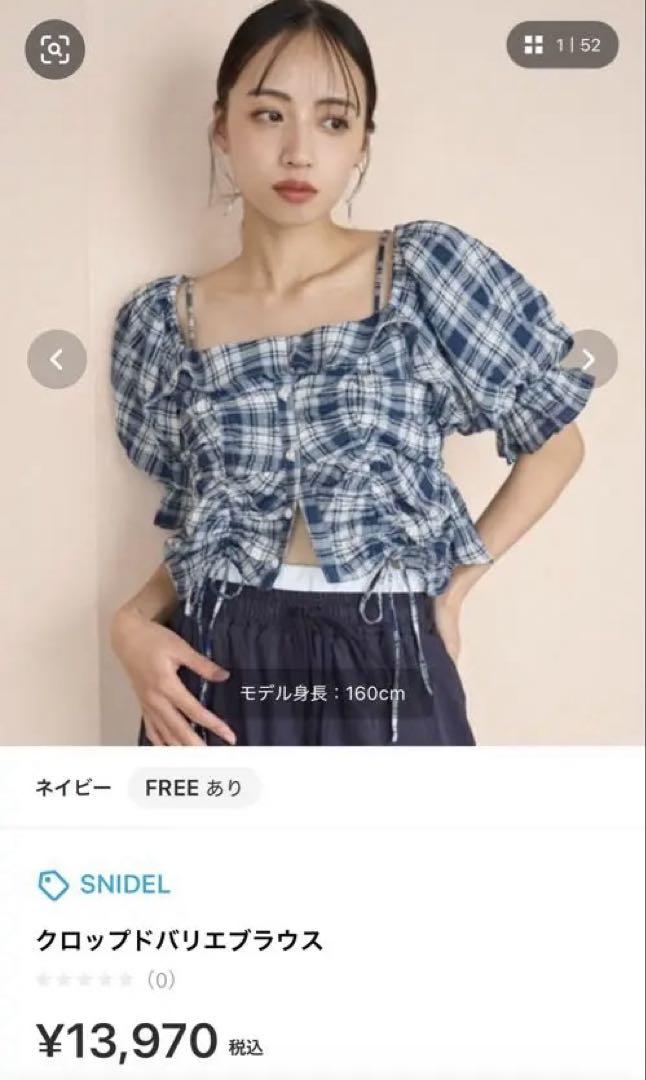Image resolution: width=646 pixels, height=1080 pixels.
Task: Advance to the next product photo
Action: click(x=587, y=359)
